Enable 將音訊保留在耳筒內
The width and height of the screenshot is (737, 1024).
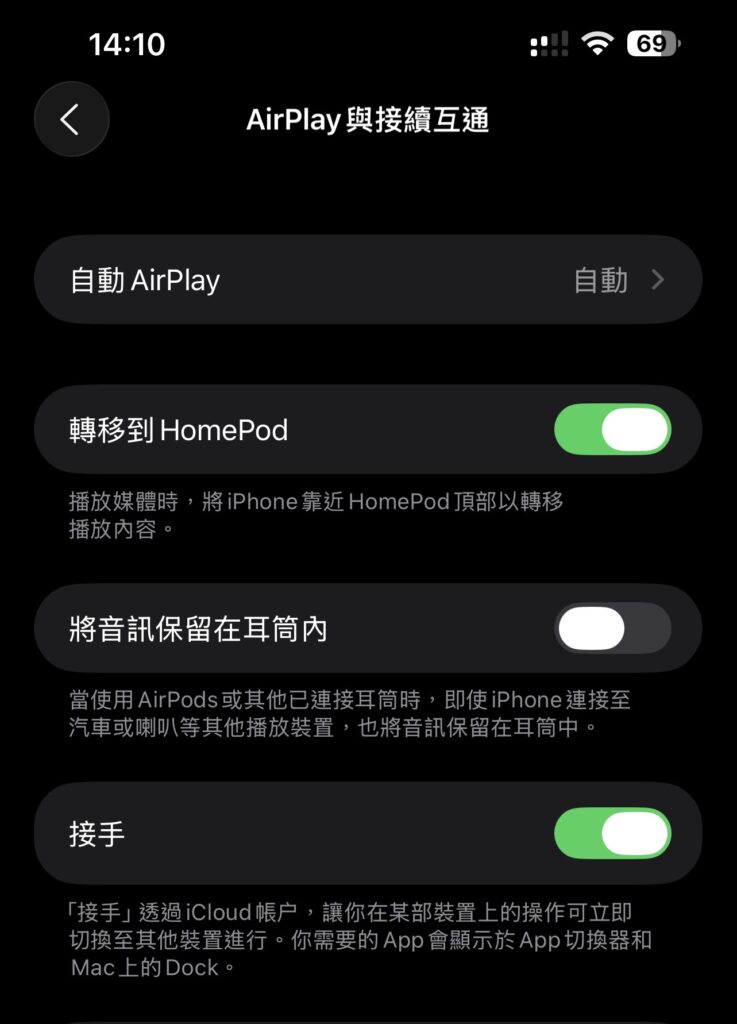(612, 629)
